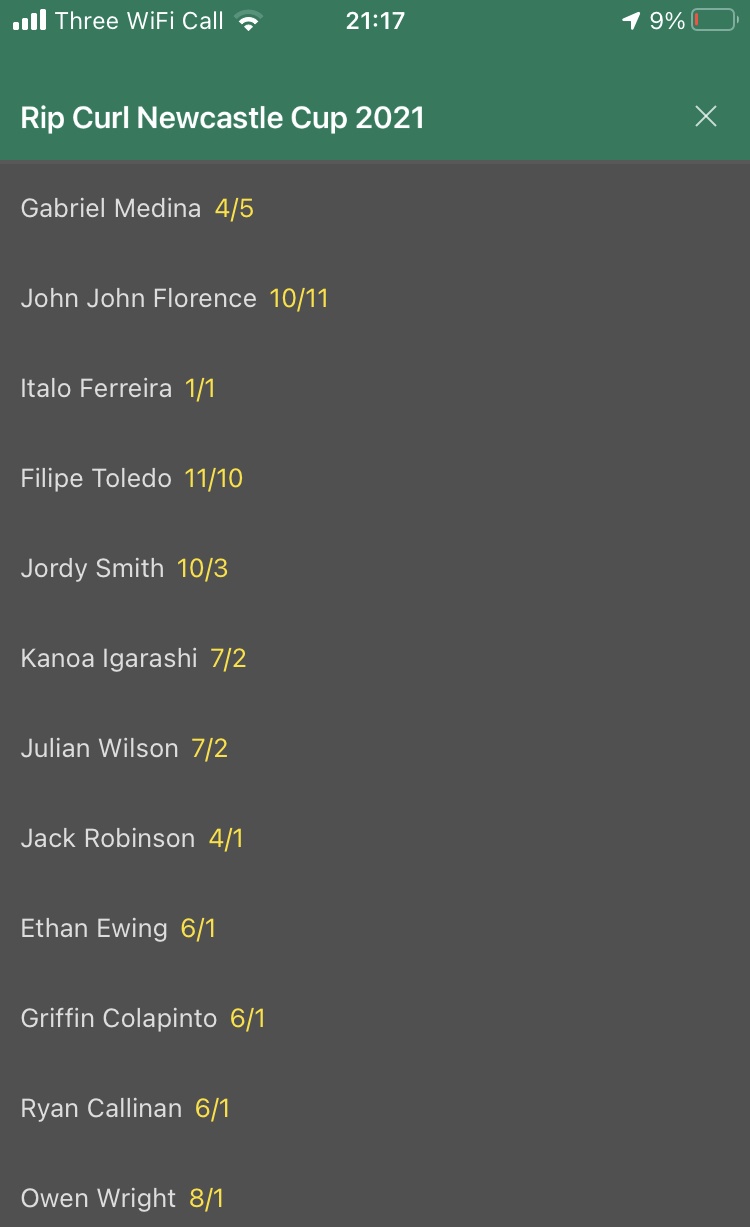Image resolution: width=750 pixels, height=1227 pixels.
Task: Select Ethan Ewing at 6/1
Action: pyautogui.click(x=375, y=928)
